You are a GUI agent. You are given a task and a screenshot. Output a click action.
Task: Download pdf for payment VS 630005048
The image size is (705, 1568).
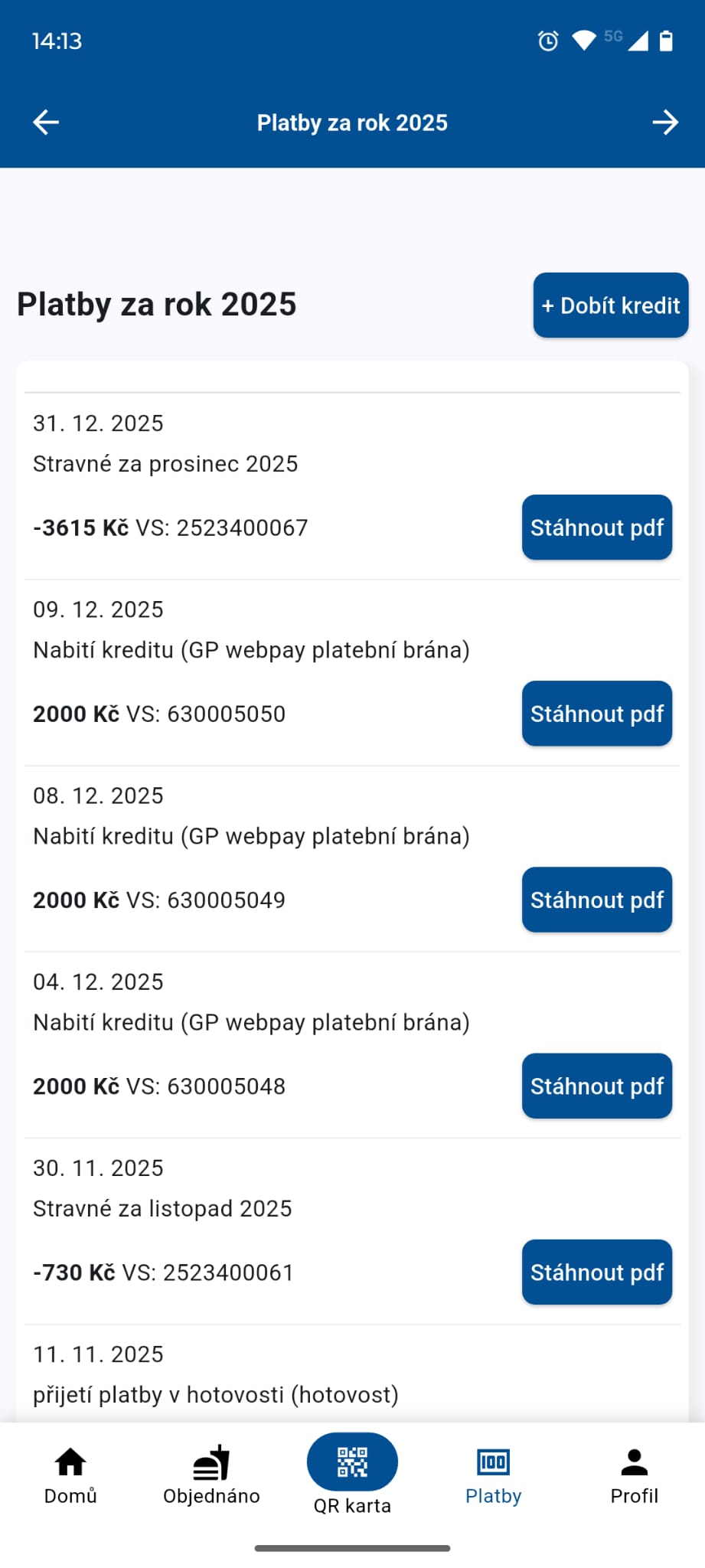pos(596,1086)
